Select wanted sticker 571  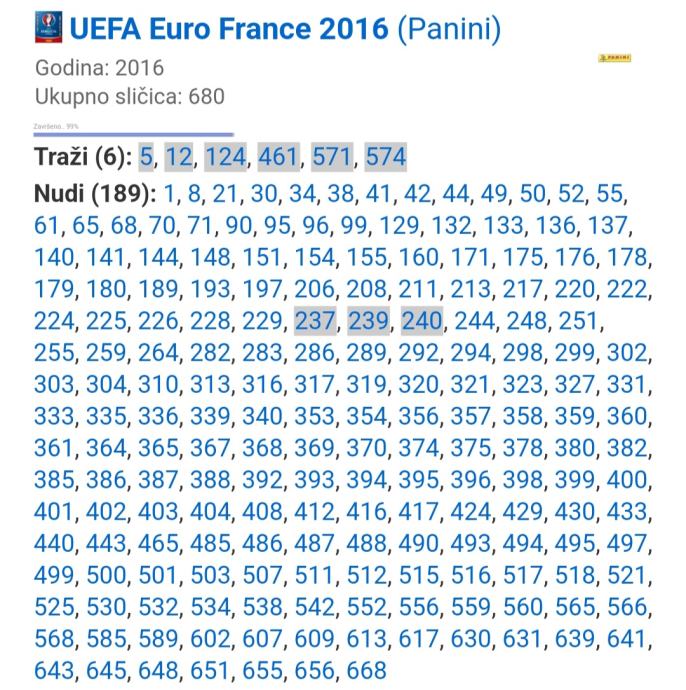(x=332, y=157)
